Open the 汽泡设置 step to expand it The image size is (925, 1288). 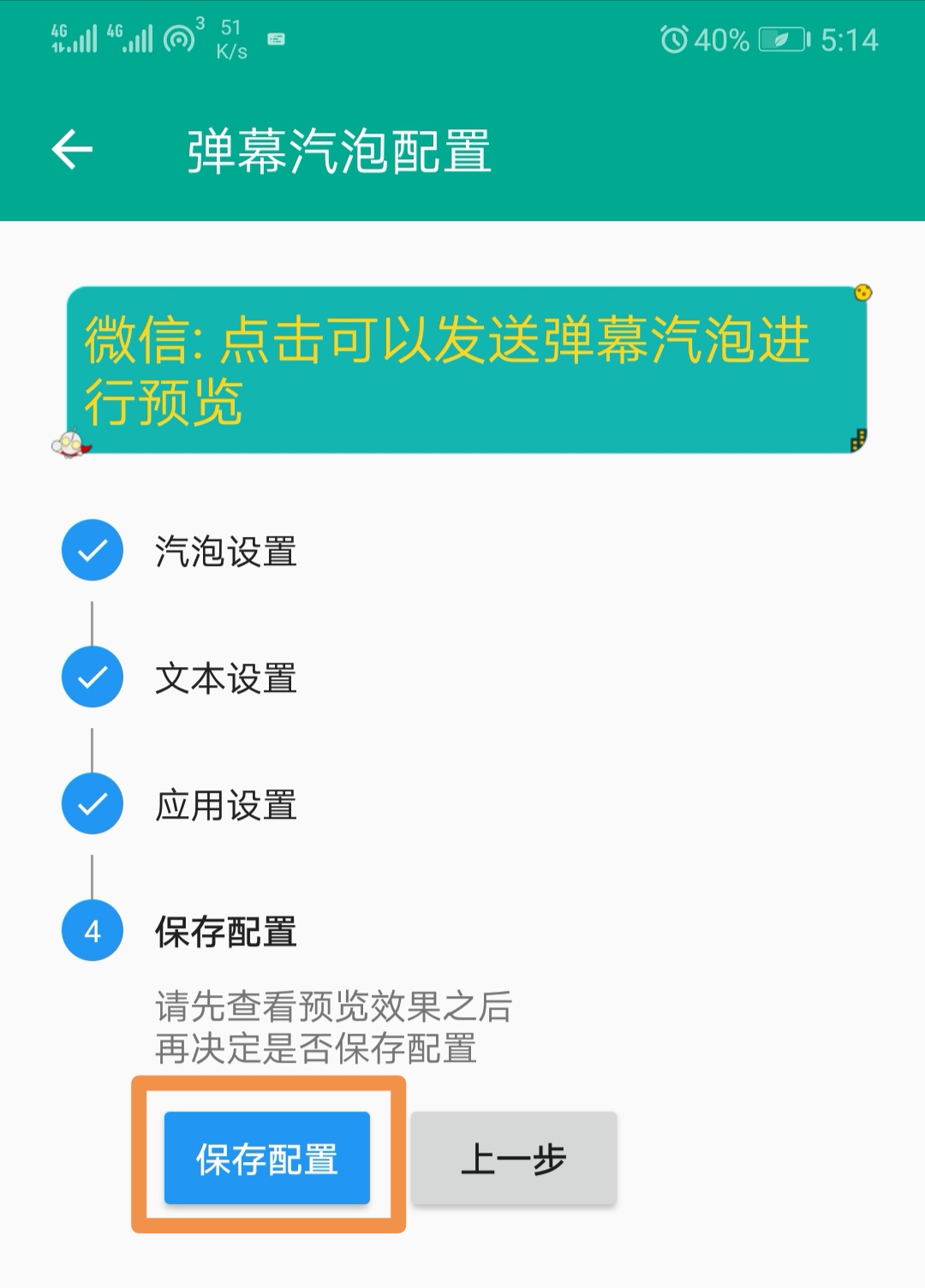pyautogui.click(x=224, y=553)
